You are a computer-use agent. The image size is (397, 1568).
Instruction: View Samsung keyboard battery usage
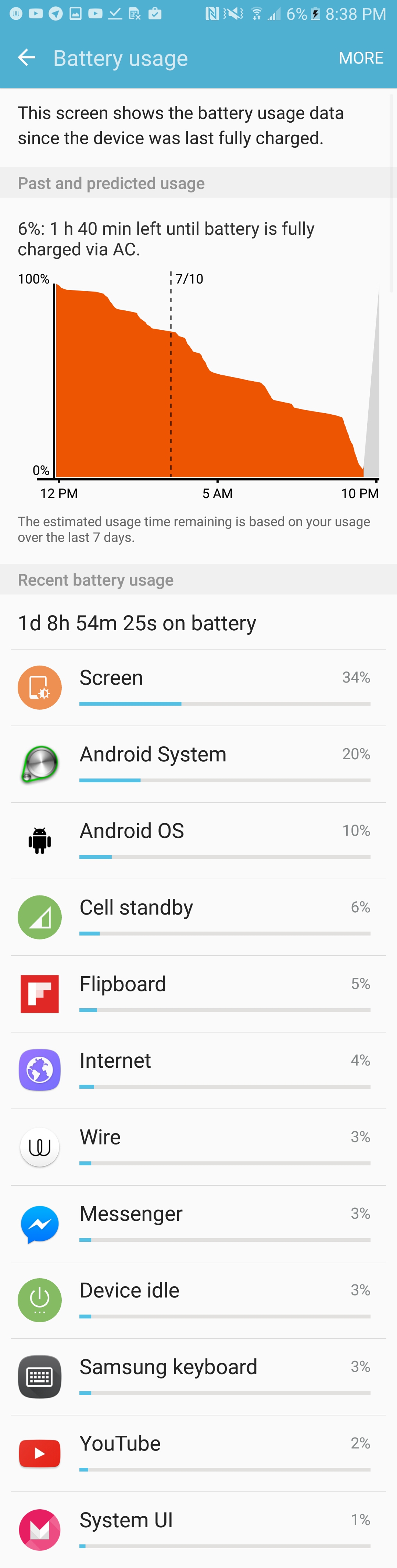(x=198, y=1377)
